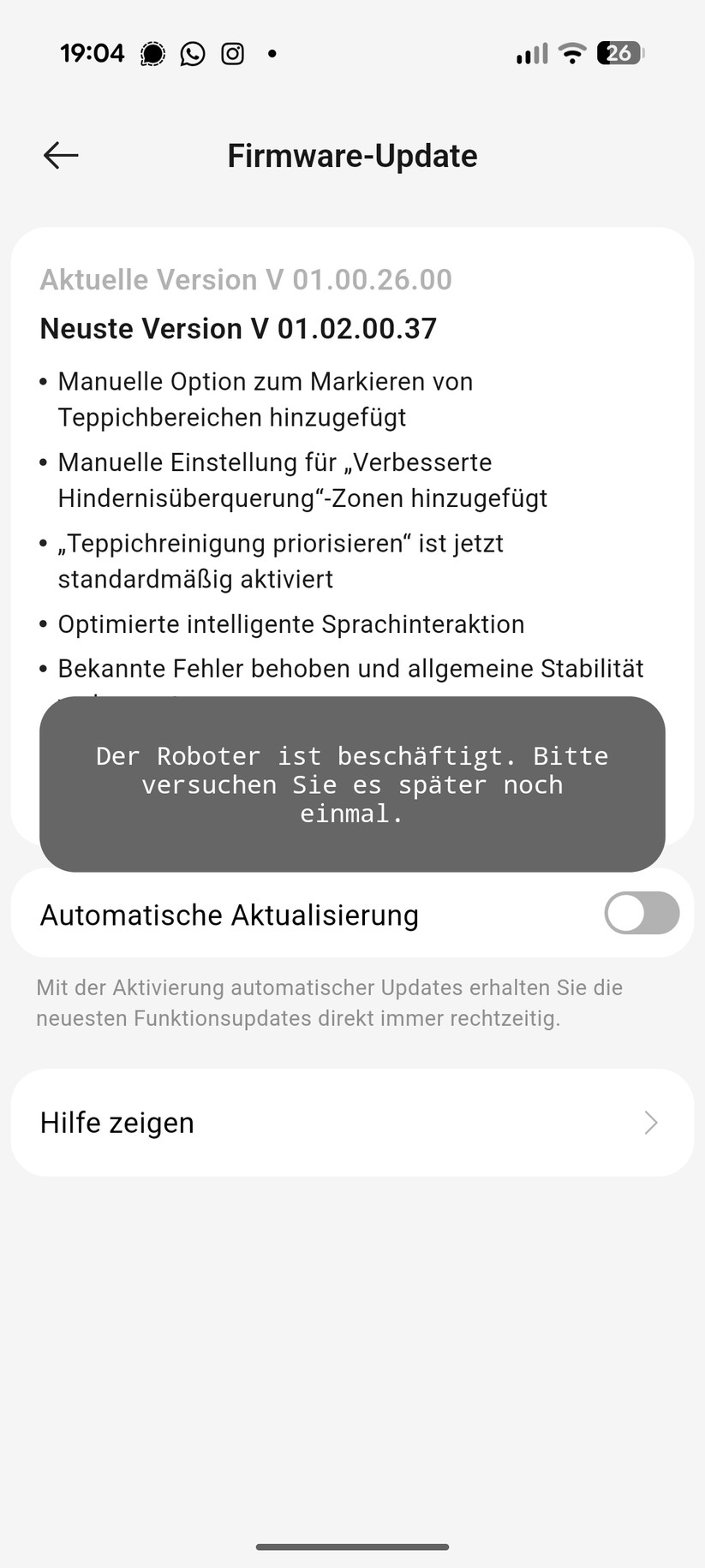This screenshot has height=1568, width=705.
Task: Tap the Wi-Fi status icon
Action: click(x=571, y=53)
